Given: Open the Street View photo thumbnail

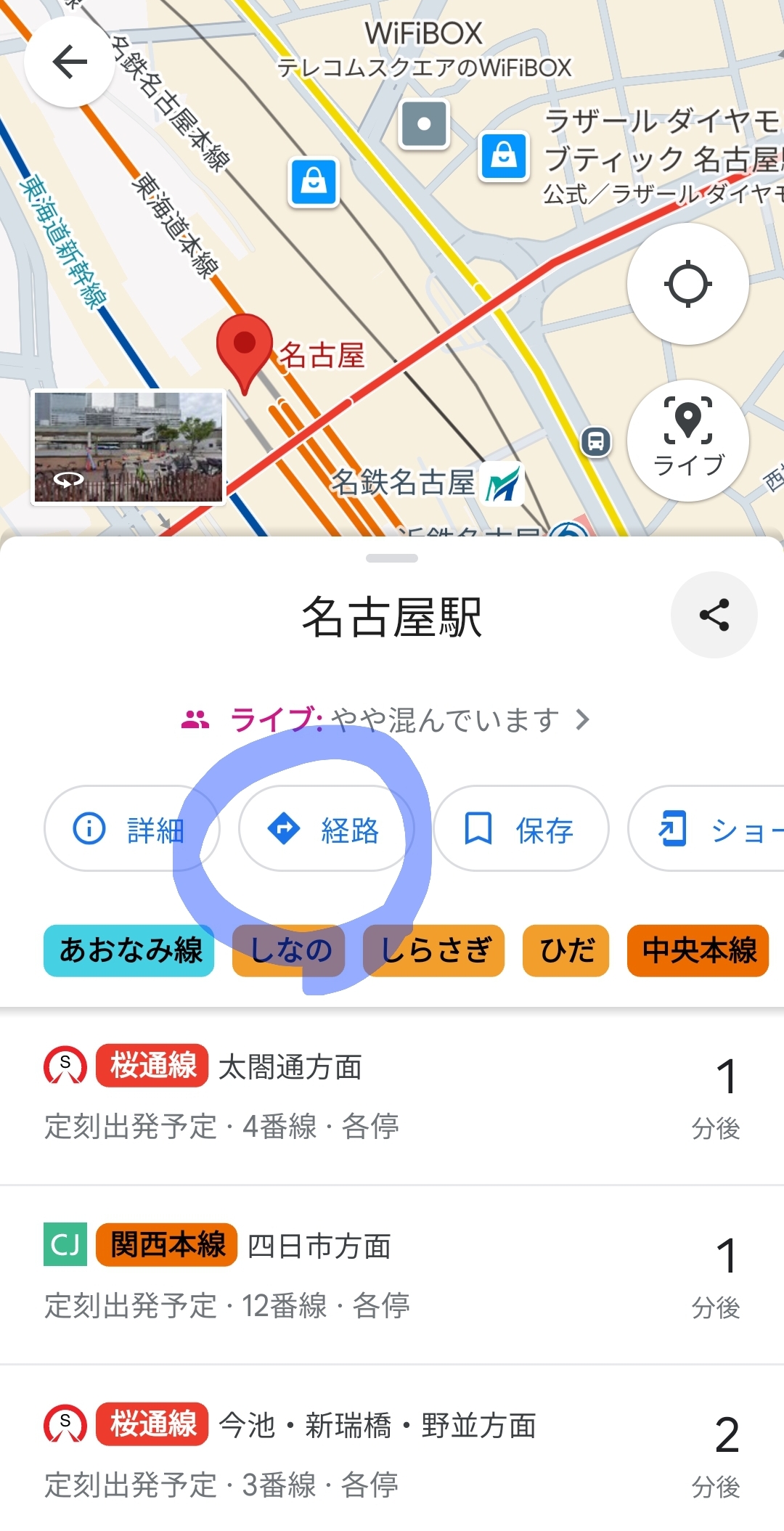Looking at the screenshot, I should pos(128,447).
